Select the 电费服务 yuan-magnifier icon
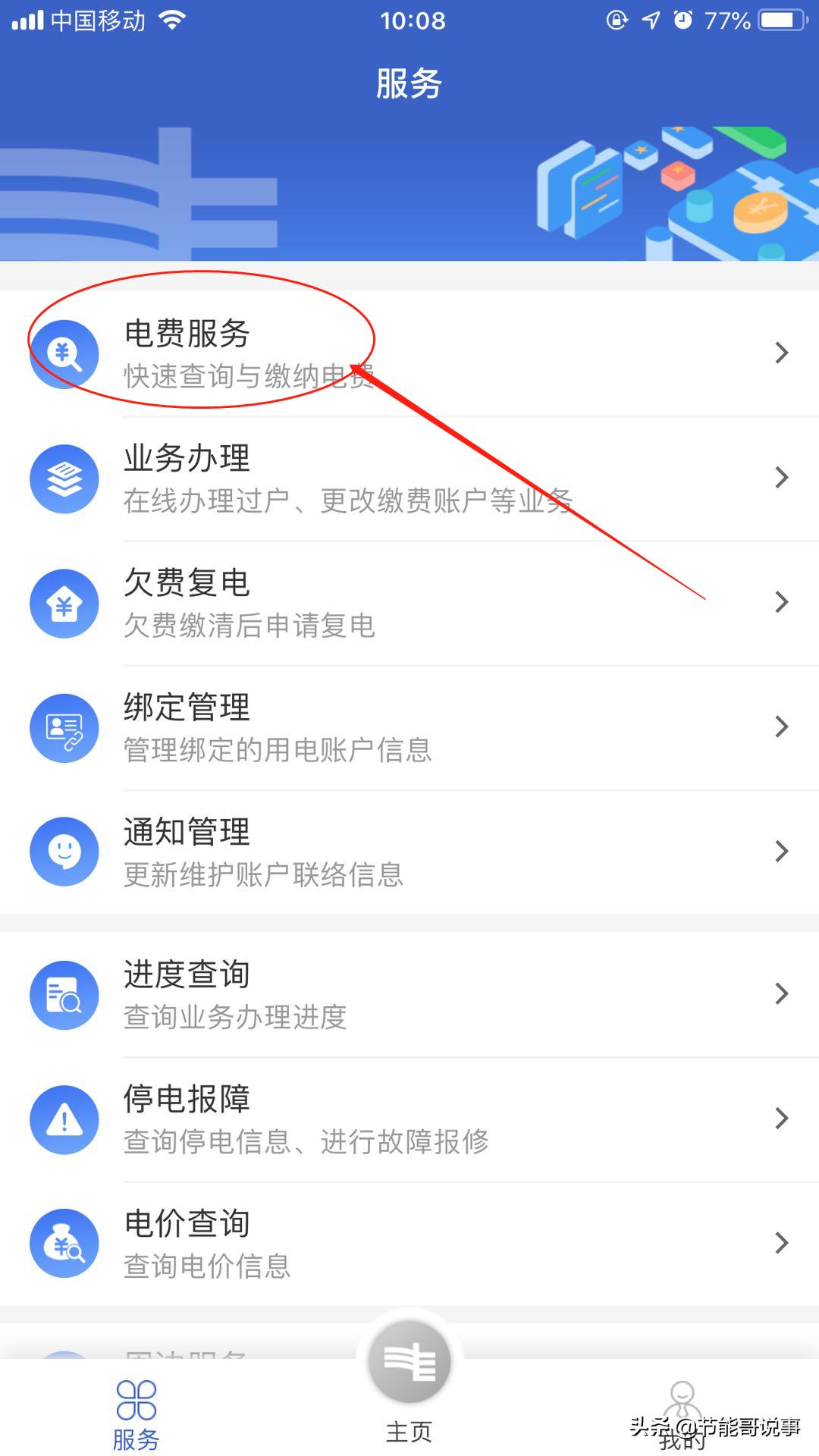 (64, 353)
